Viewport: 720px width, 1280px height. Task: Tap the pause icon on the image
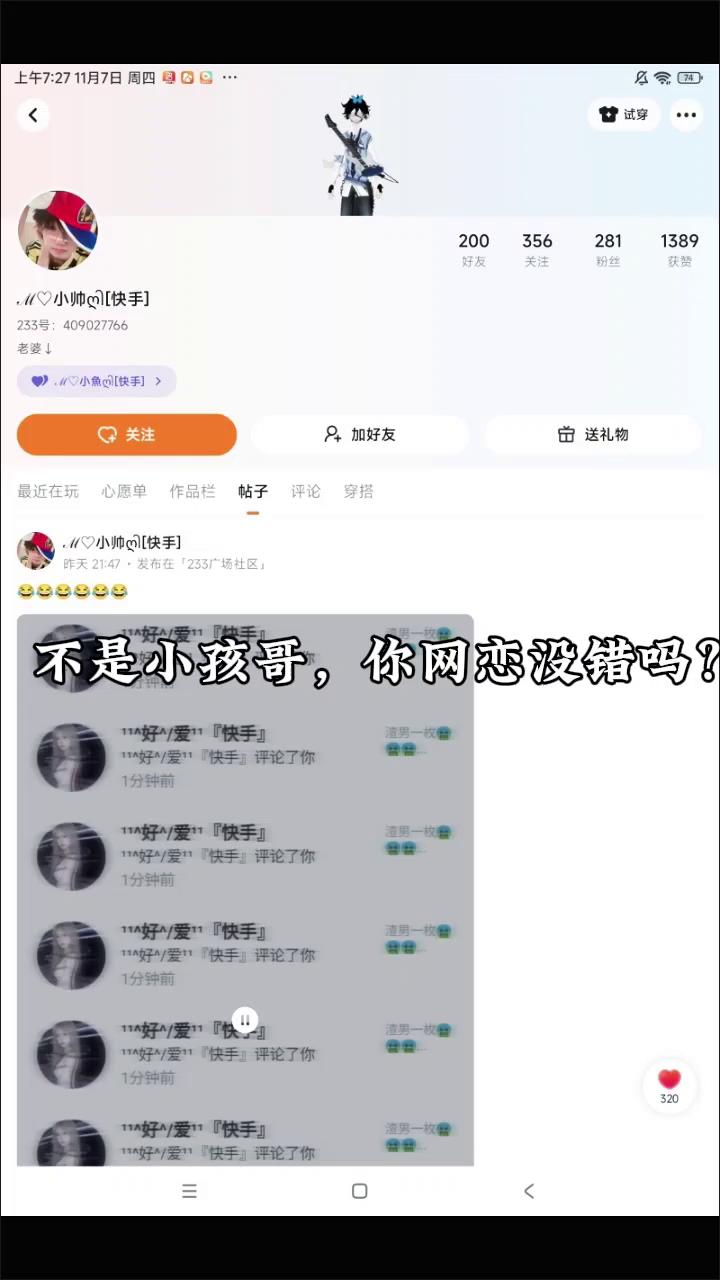tap(245, 1020)
